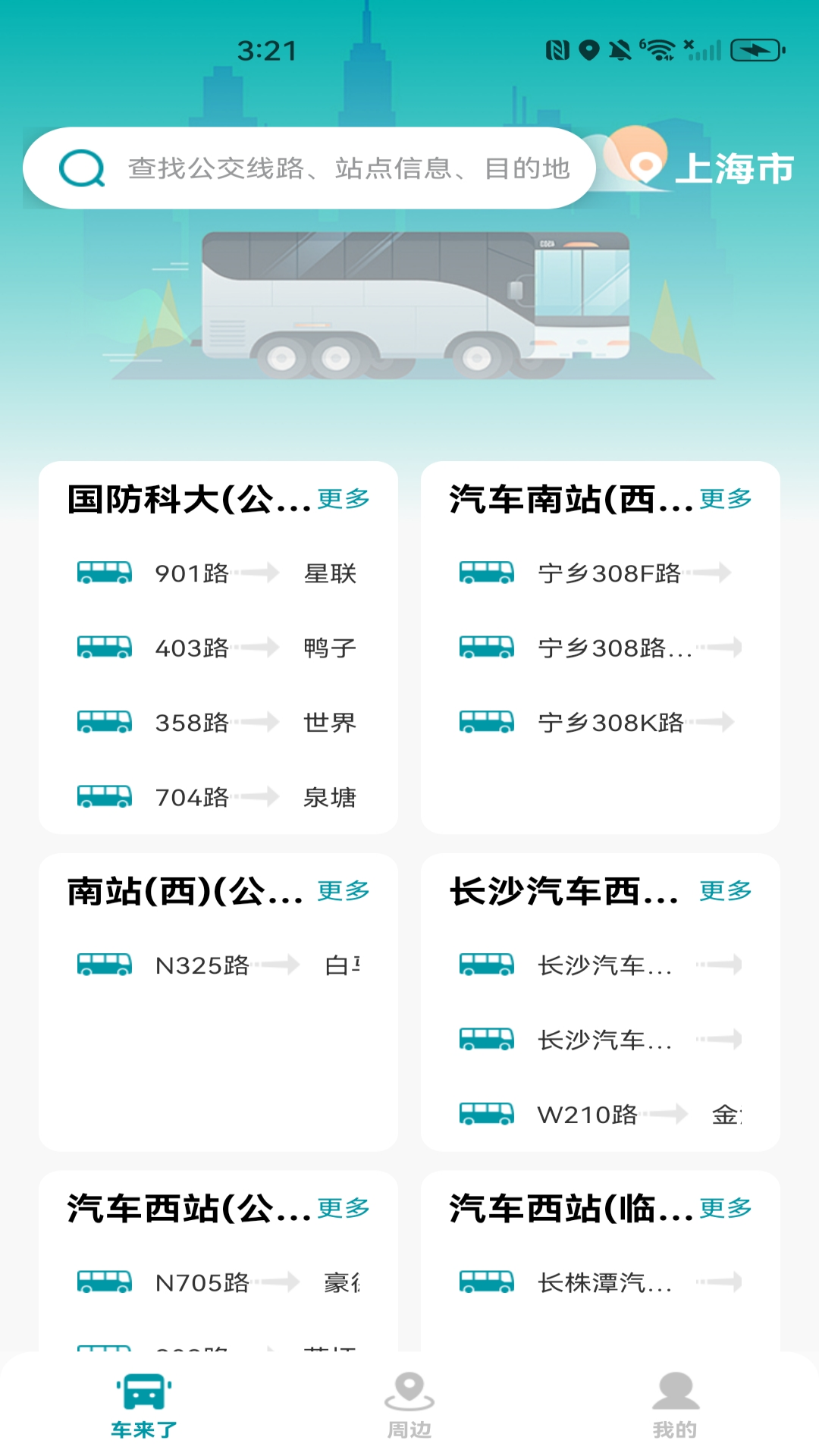This screenshot has width=819, height=1456.
Task: Select the 宁乡308K路 route
Action: pos(599,723)
